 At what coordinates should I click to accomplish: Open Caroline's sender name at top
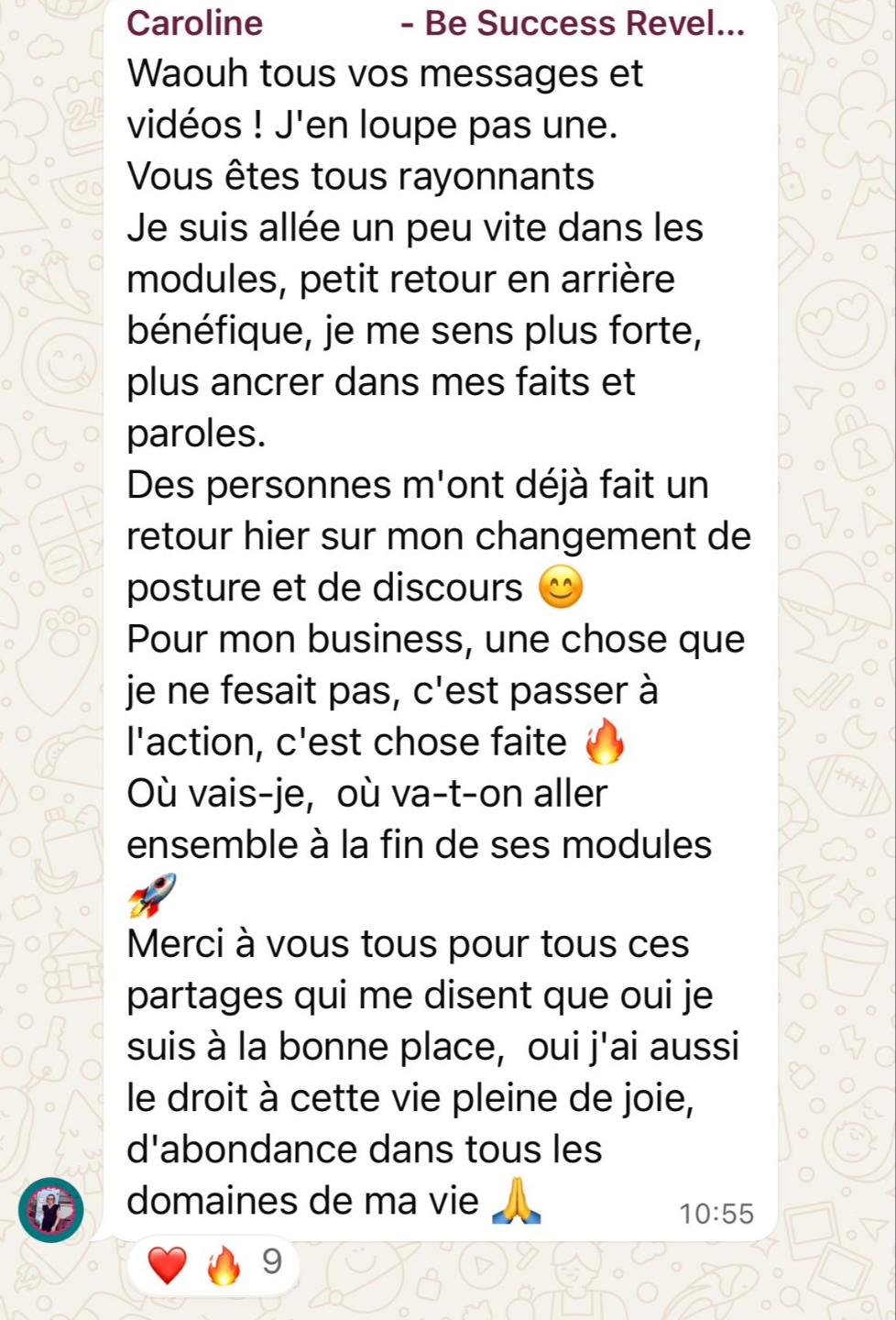(x=194, y=23)
